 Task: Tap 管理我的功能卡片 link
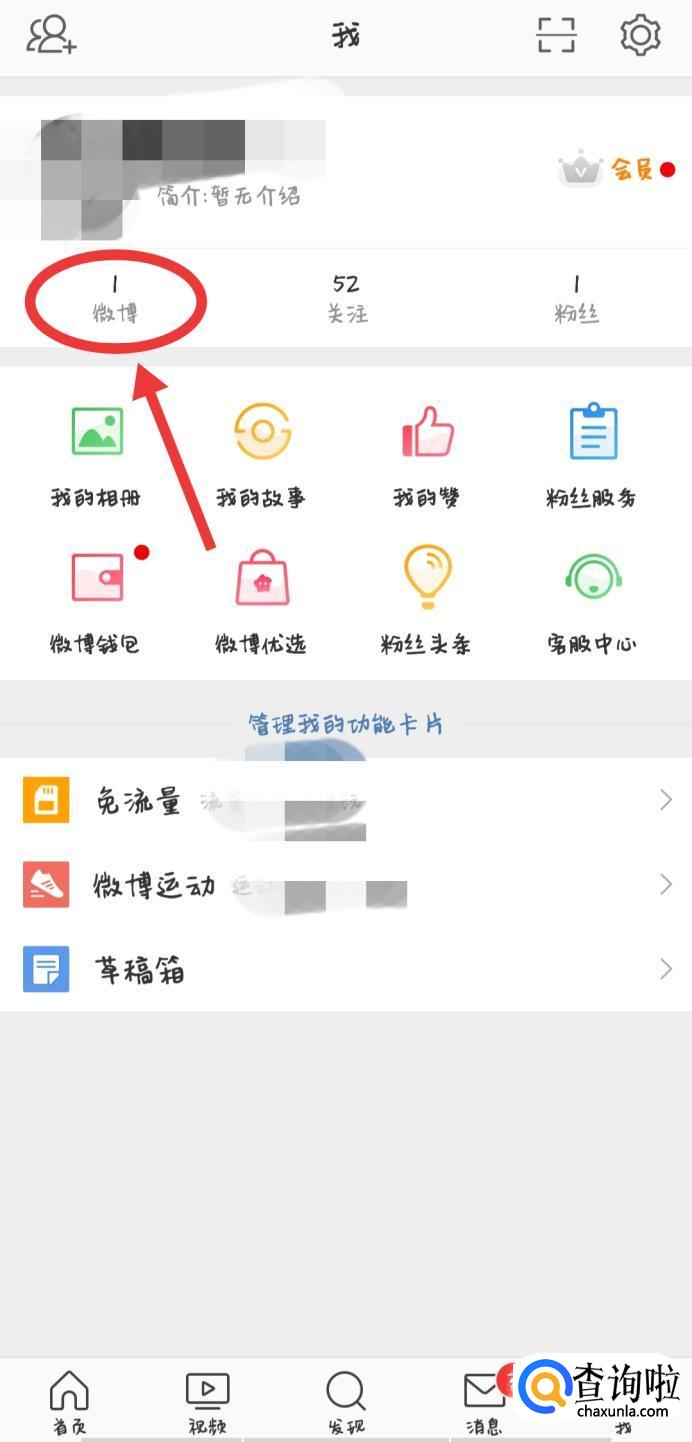coord(346,724)
